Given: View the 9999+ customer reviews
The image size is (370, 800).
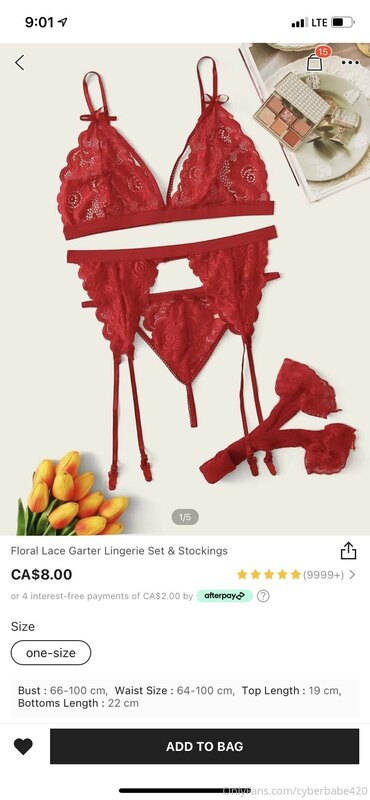Looking at the screenshot, I should (296, 574).
